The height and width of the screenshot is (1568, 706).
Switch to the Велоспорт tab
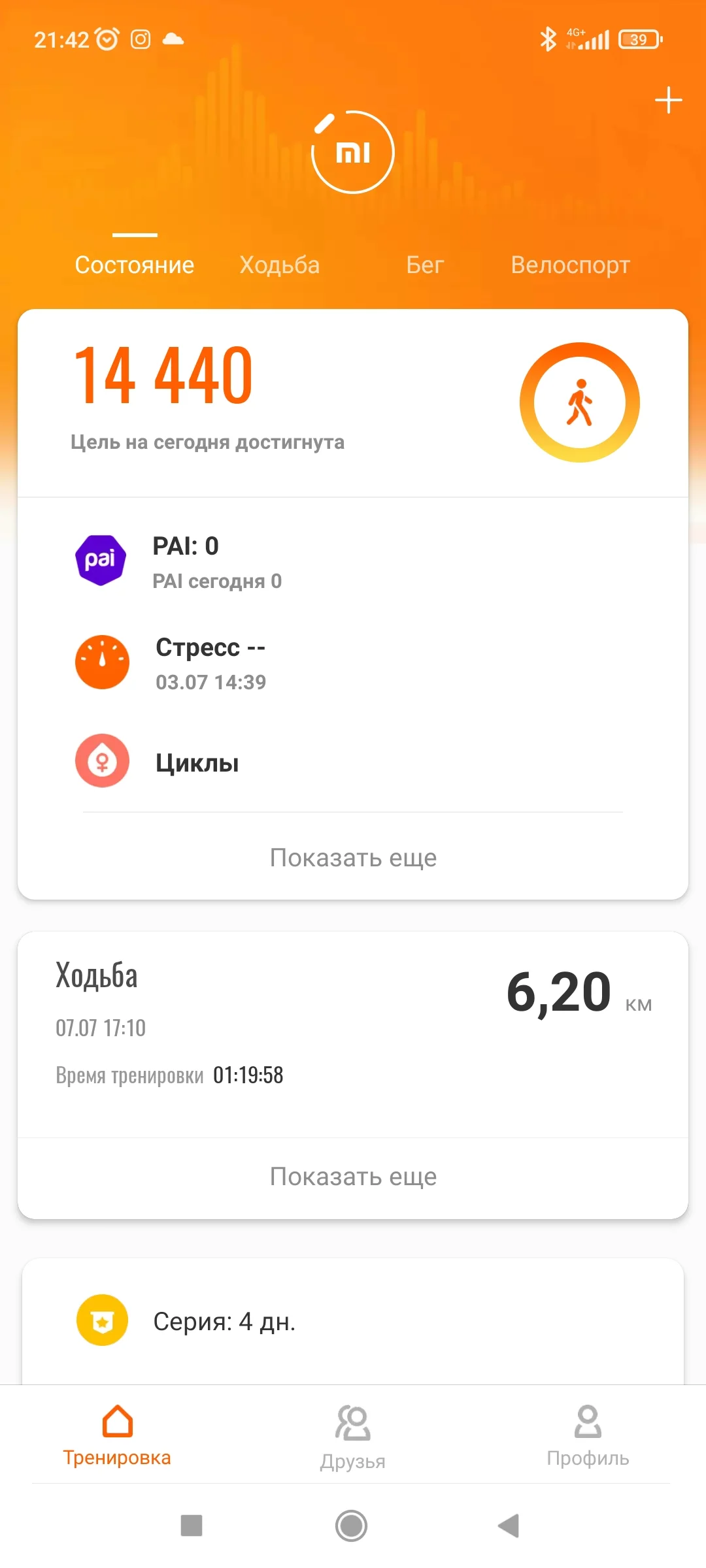tap(570, 265)
